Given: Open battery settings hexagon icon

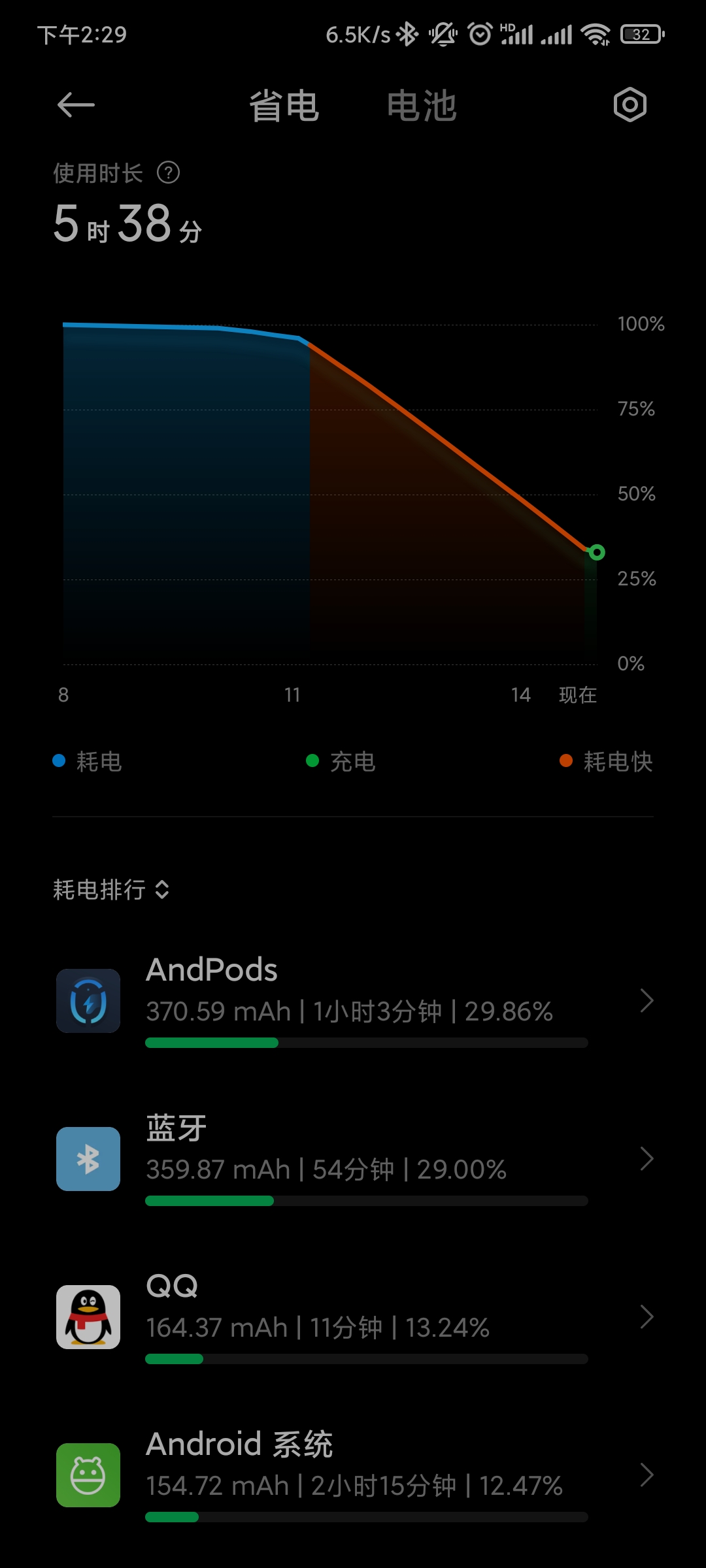Looking at the screenshot, I should coord(630,105).
